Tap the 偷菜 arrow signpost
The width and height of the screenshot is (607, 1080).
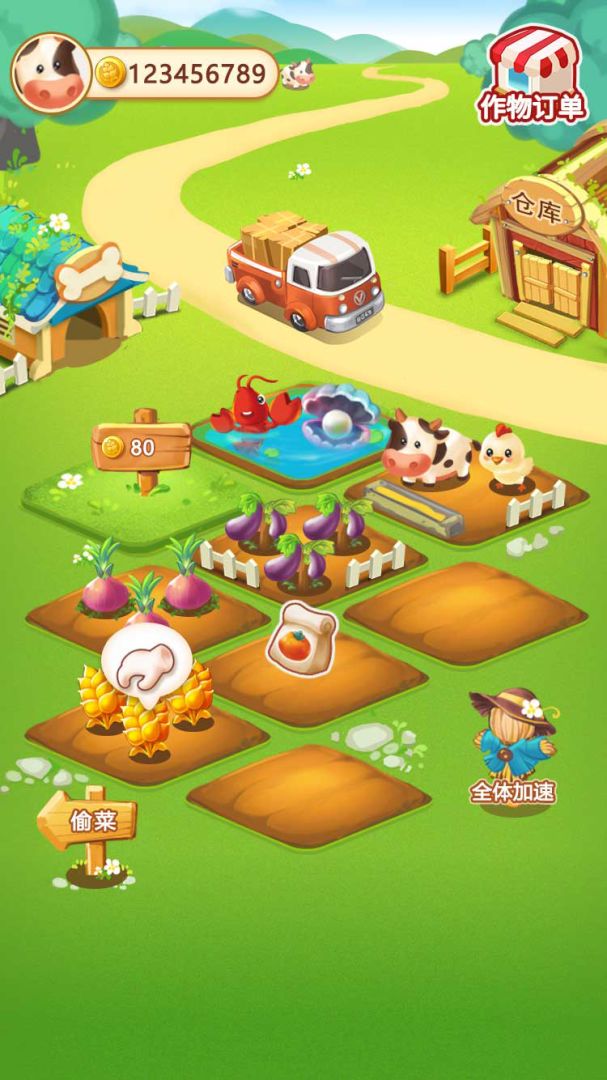coord(90,826)
